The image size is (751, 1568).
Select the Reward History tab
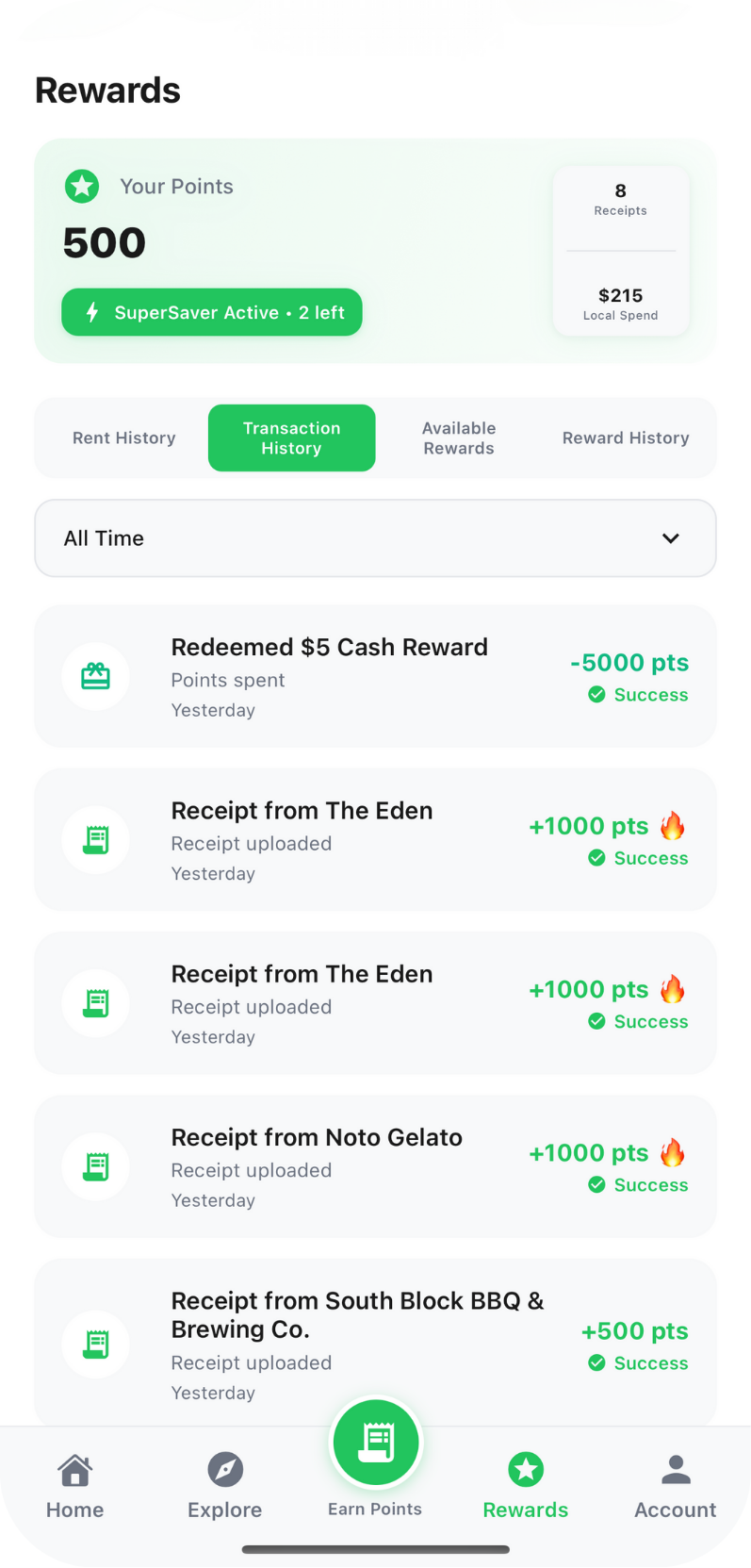point(626,437)
